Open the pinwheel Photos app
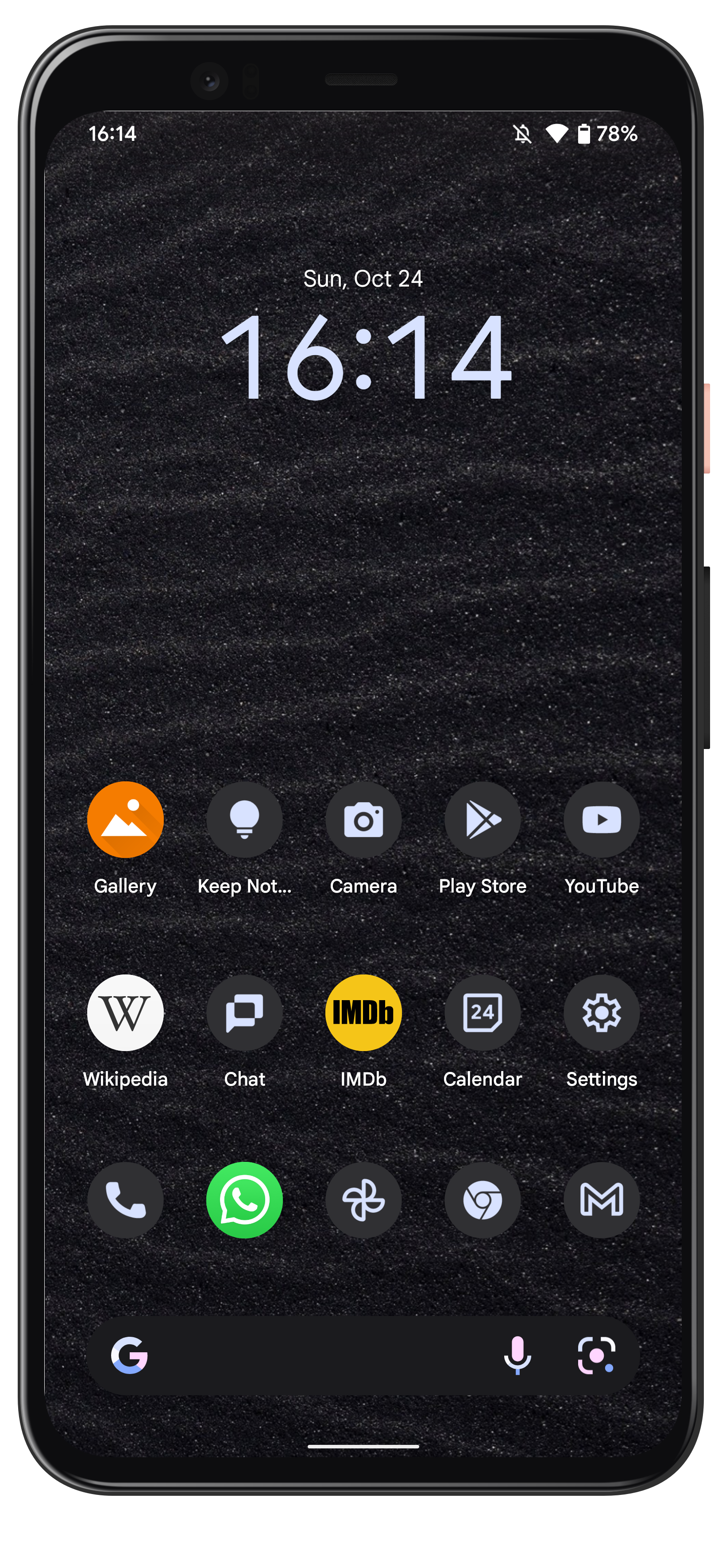The image size is (726, 1568). tap(363, 1200)
